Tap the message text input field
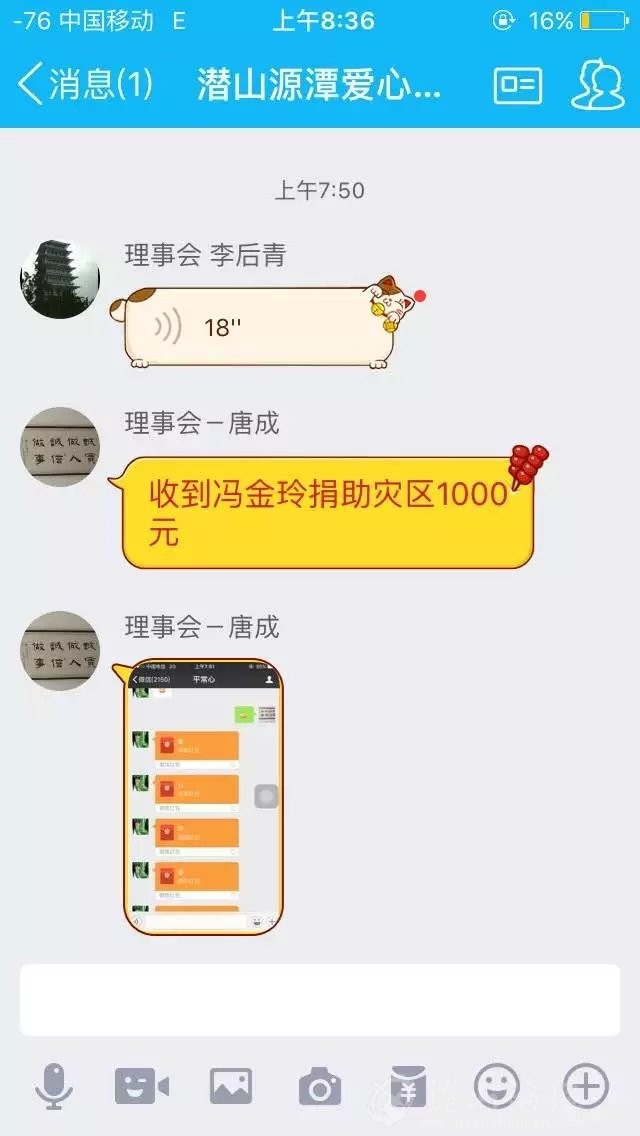Viewport: 640px width, 1136px height. [320, 999]
